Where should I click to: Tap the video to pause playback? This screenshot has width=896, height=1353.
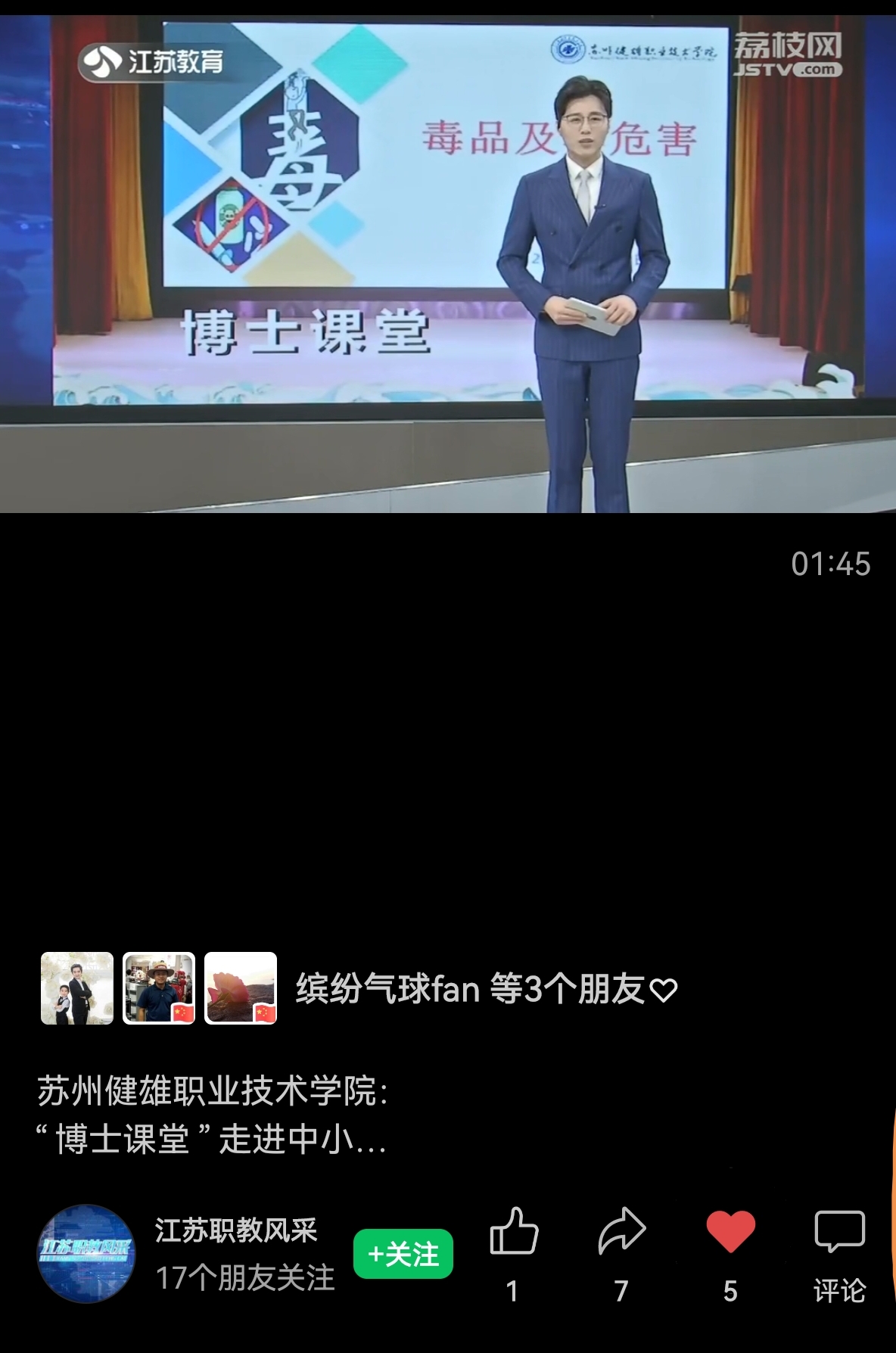click(448, 265)
